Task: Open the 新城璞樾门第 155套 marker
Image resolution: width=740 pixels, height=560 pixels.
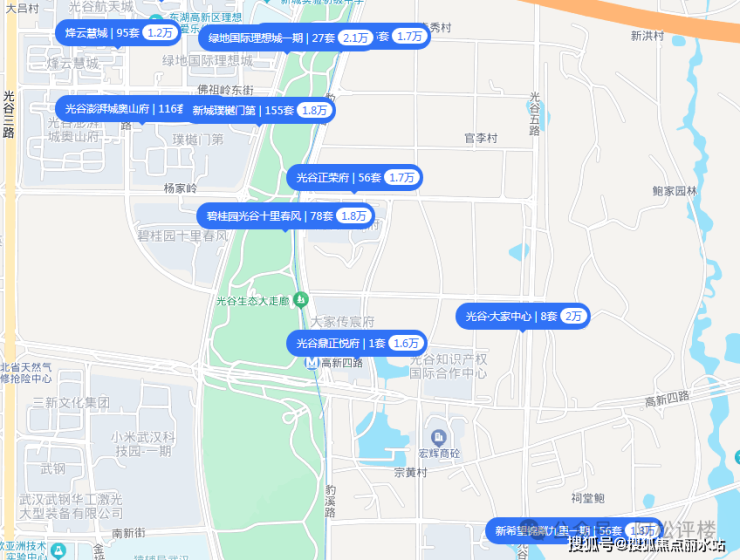Action: coord(258,110)
